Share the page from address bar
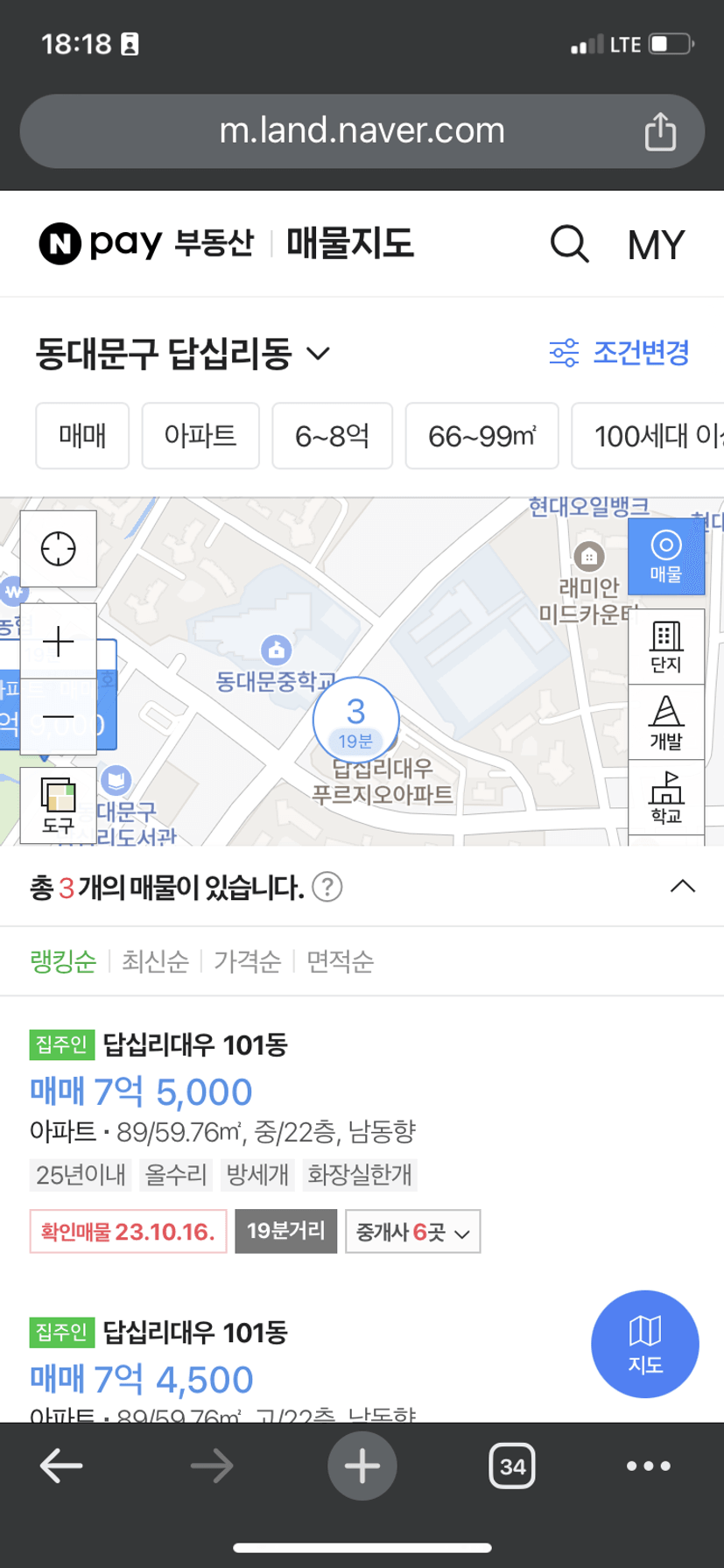The width and height of the screenshot is (724, 1568). tap(660, 131)
